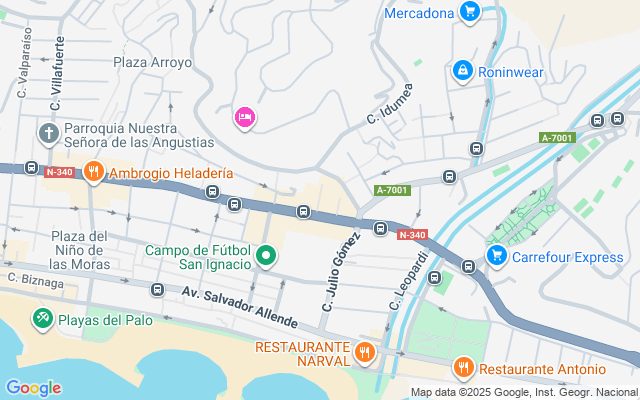Tap the Carrefour Express marker
The height and width of the screenshot is (400, 640).
point(496,256)
